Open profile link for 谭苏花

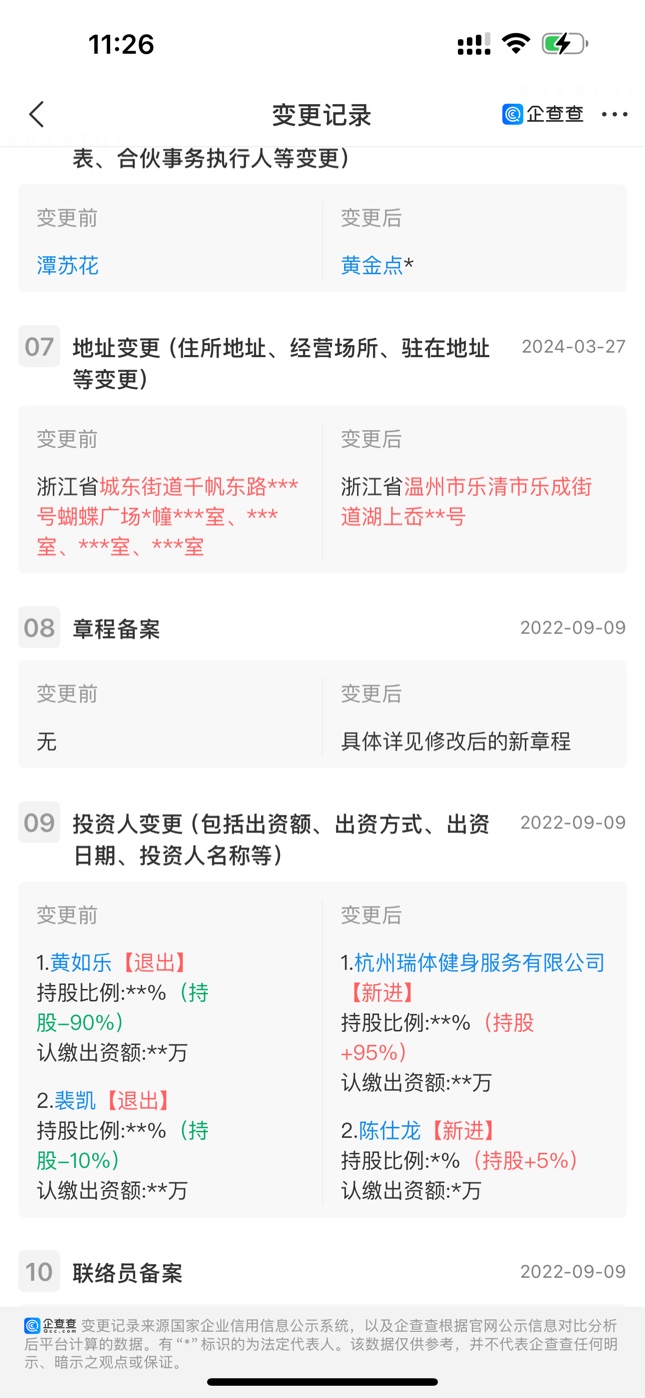click(68, 265)
